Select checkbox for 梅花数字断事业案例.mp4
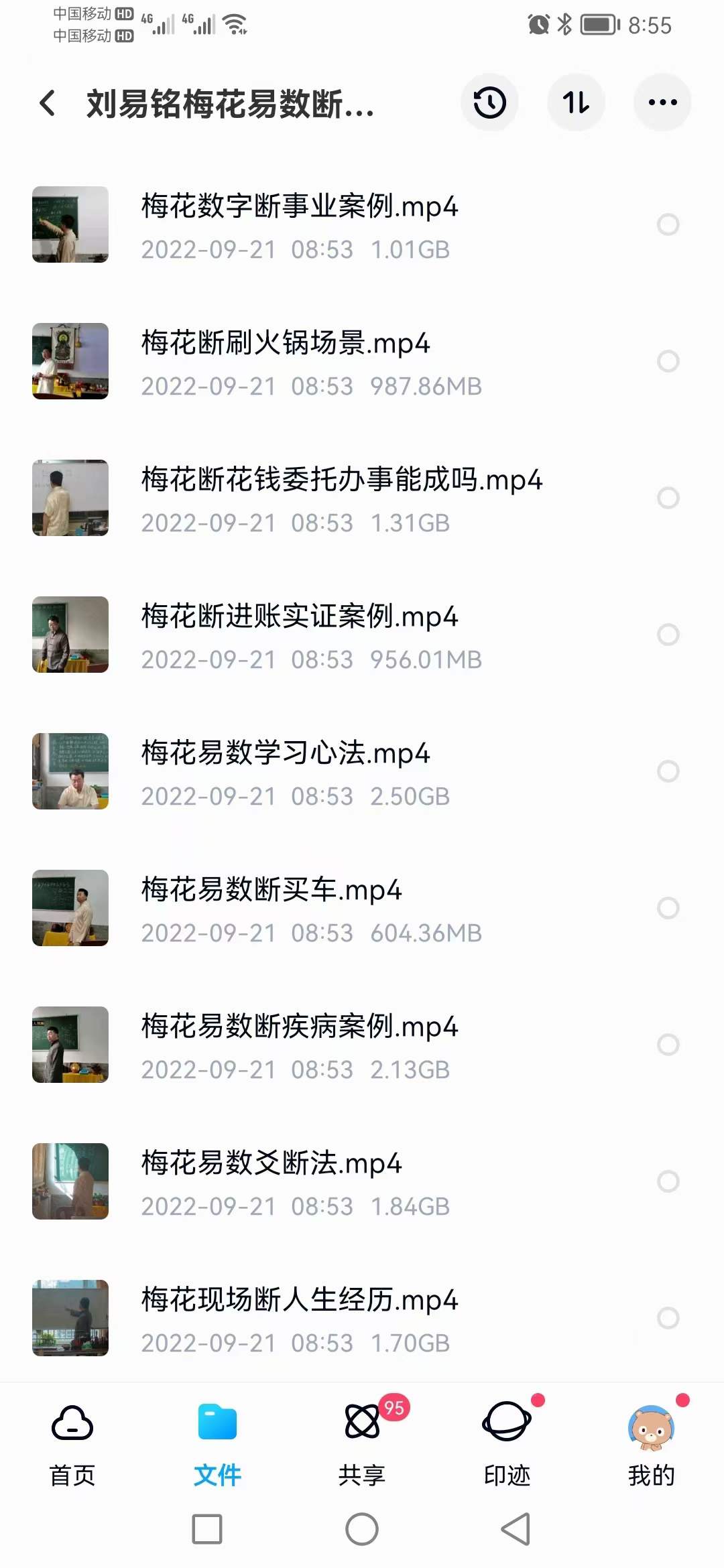 pos(668,224)
